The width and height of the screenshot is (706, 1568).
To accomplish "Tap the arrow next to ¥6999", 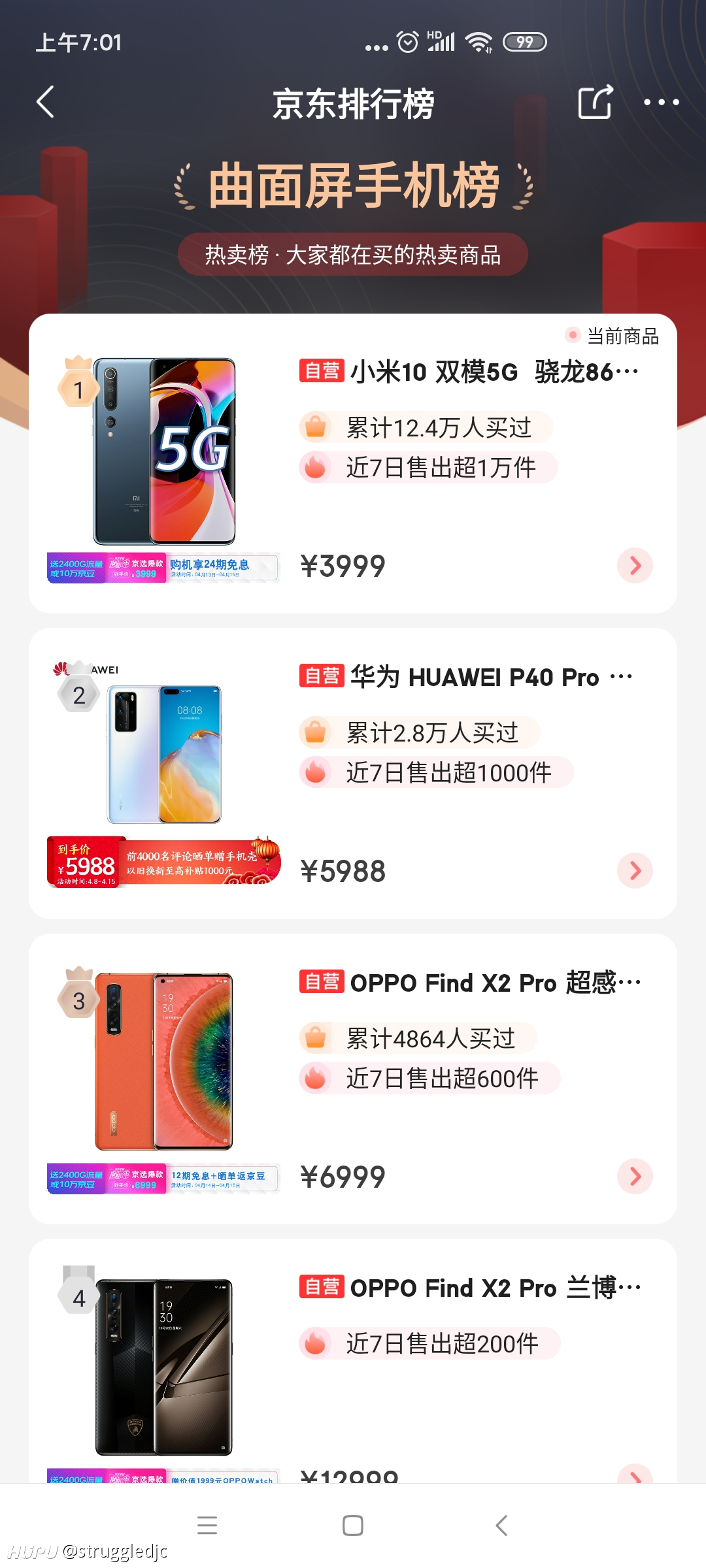I will point(635,1176).
